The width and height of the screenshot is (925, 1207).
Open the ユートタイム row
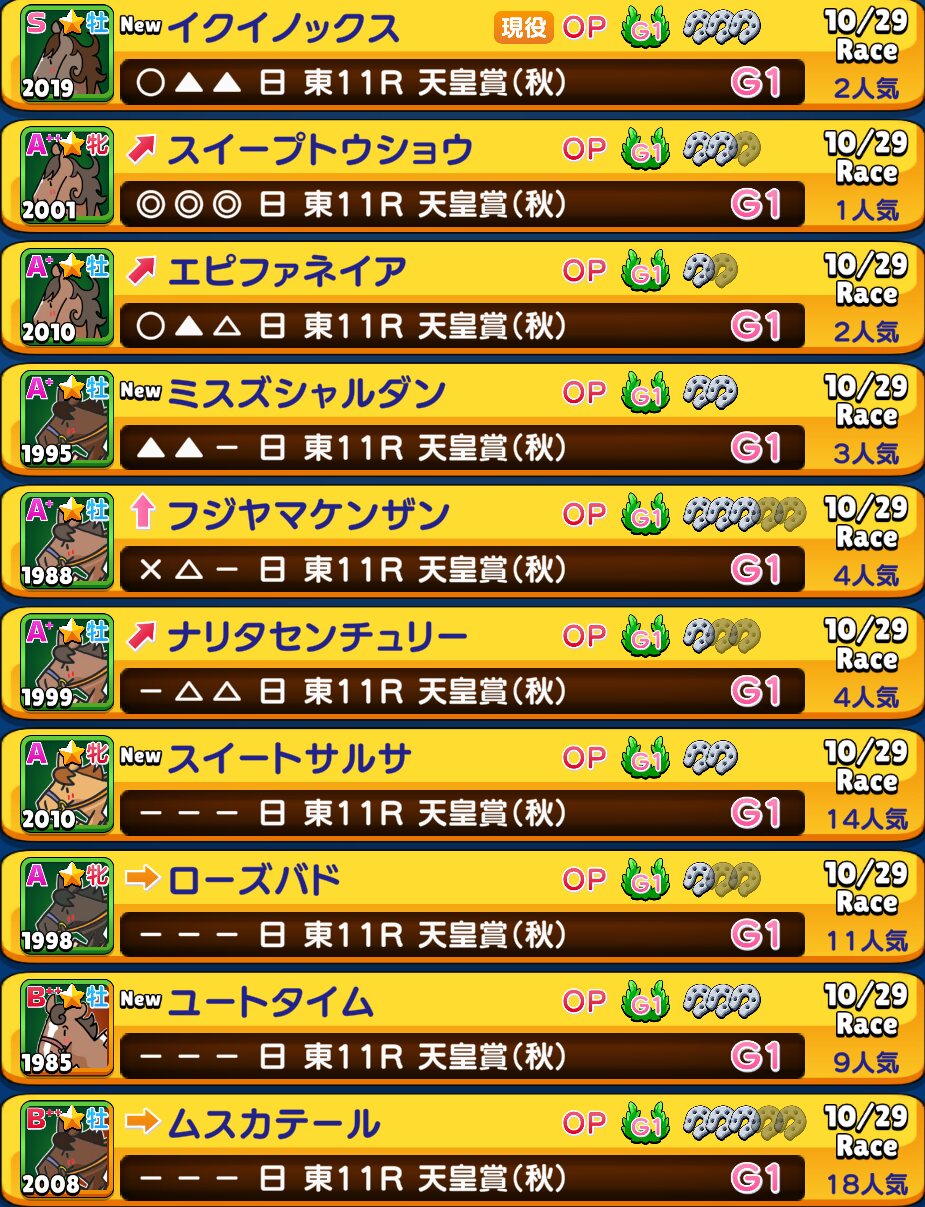270,1003
